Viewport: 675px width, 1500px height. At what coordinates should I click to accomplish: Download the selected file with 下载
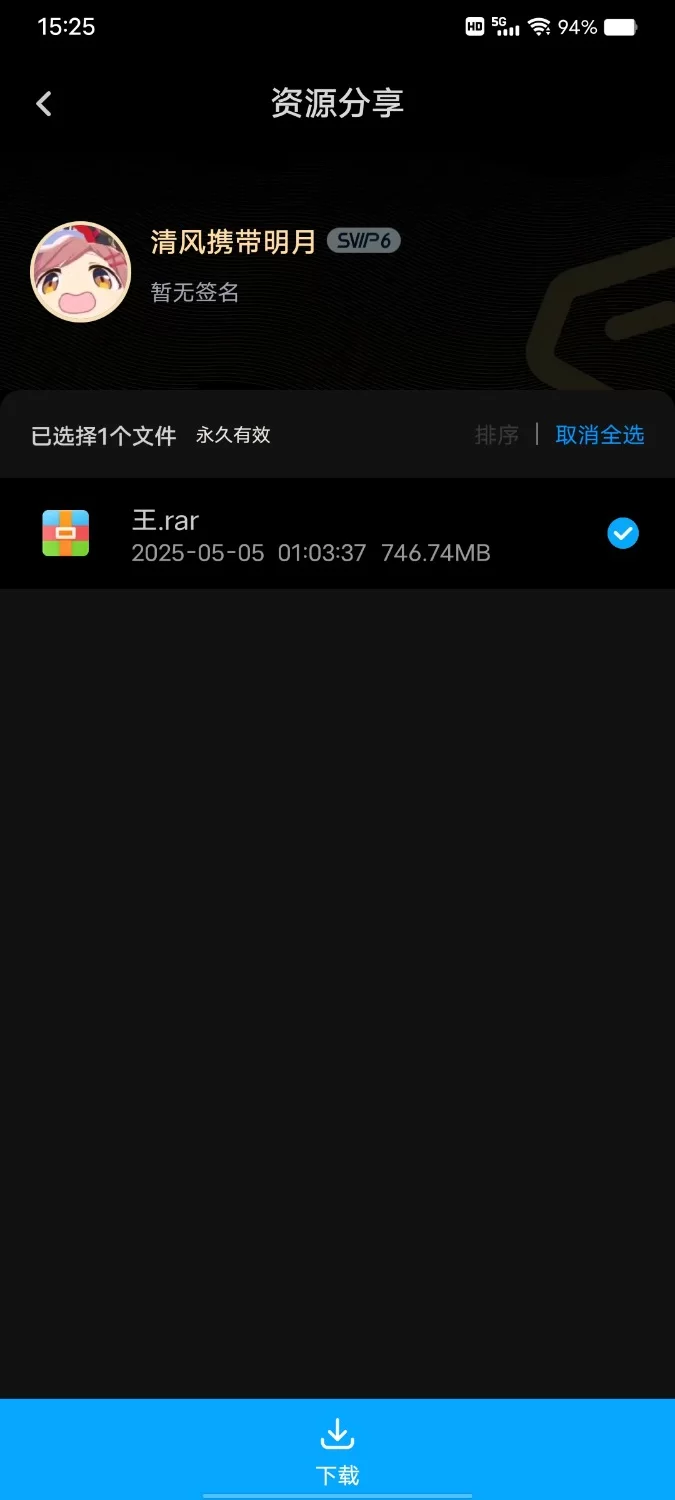[x=337, y=1450]
